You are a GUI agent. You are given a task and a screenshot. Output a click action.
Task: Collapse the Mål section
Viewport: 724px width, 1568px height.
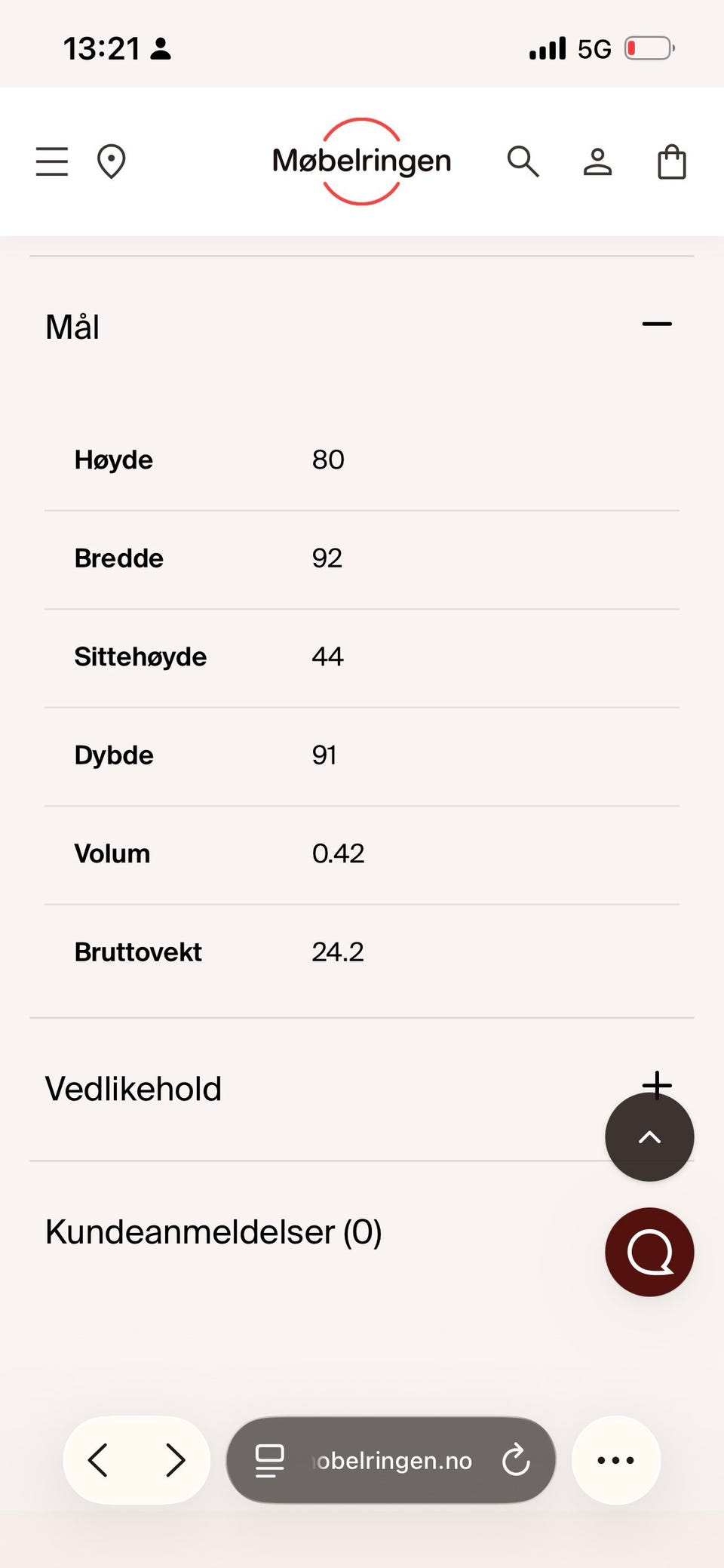click(657, 324)
